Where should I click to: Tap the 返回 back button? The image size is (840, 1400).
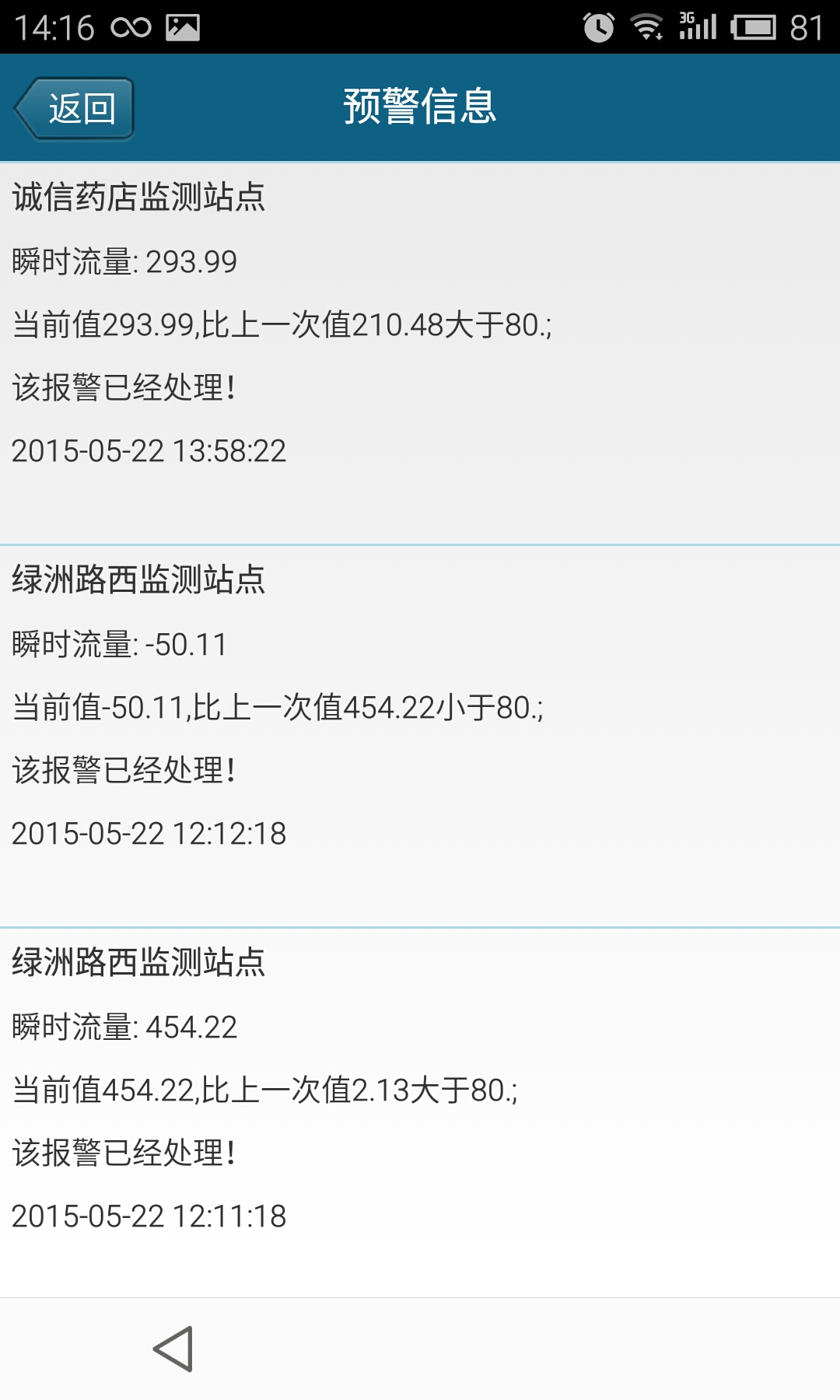(x=75, y=109)
